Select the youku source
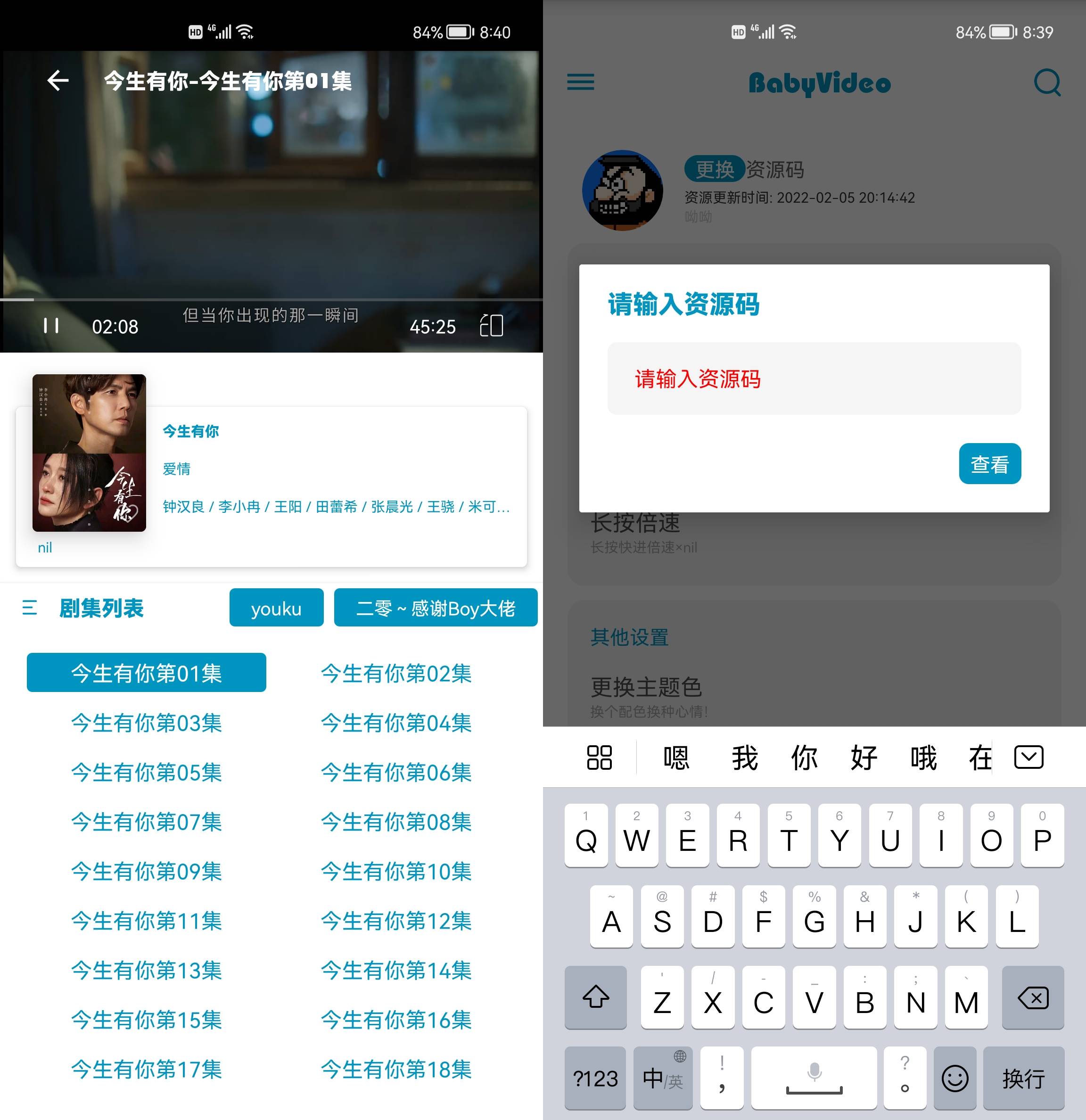 point(276,608)
